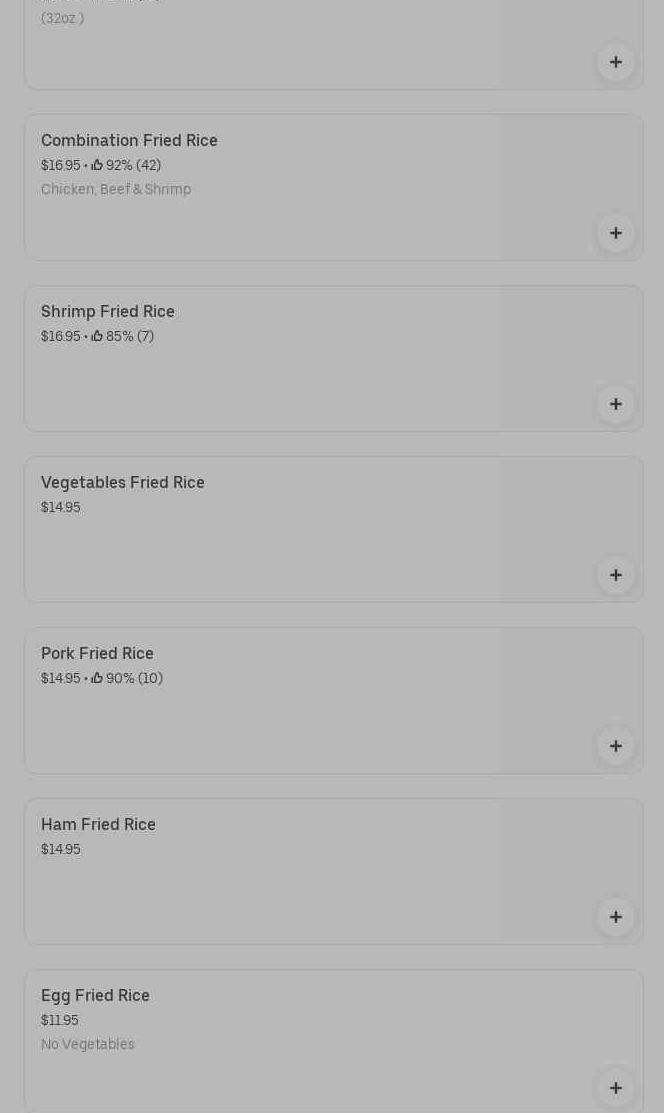Viewport: 664px width, 1113px height.
Task: View Vegetables Fried Rice details
Action: click(x=334, y=530)
